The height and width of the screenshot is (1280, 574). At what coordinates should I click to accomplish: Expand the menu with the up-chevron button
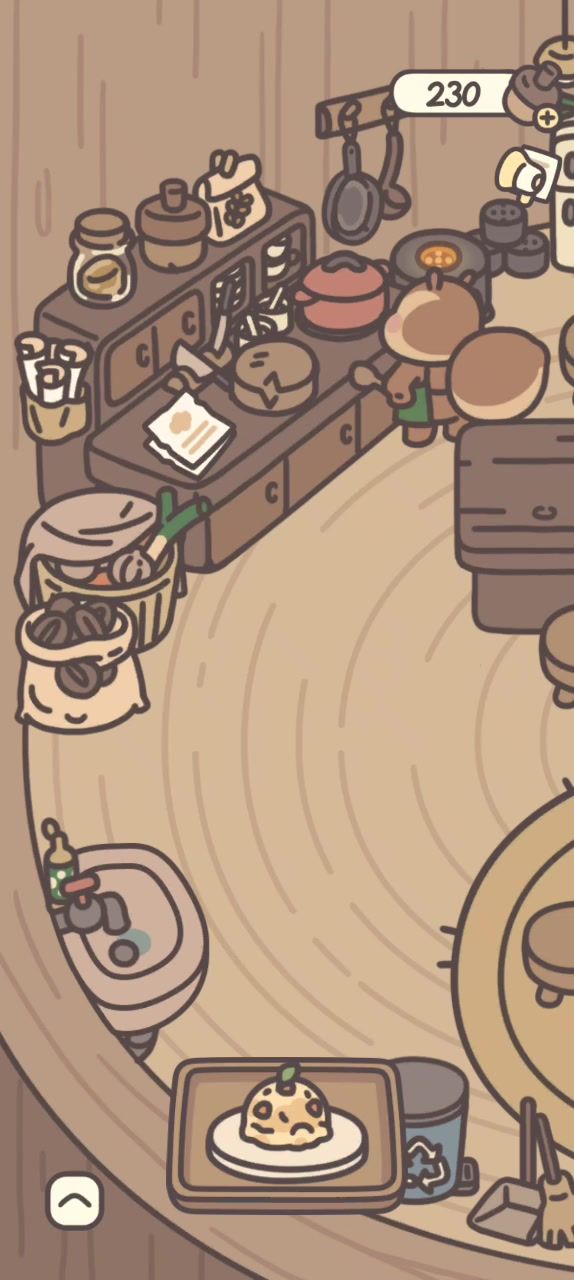[x=75, y=1200]
